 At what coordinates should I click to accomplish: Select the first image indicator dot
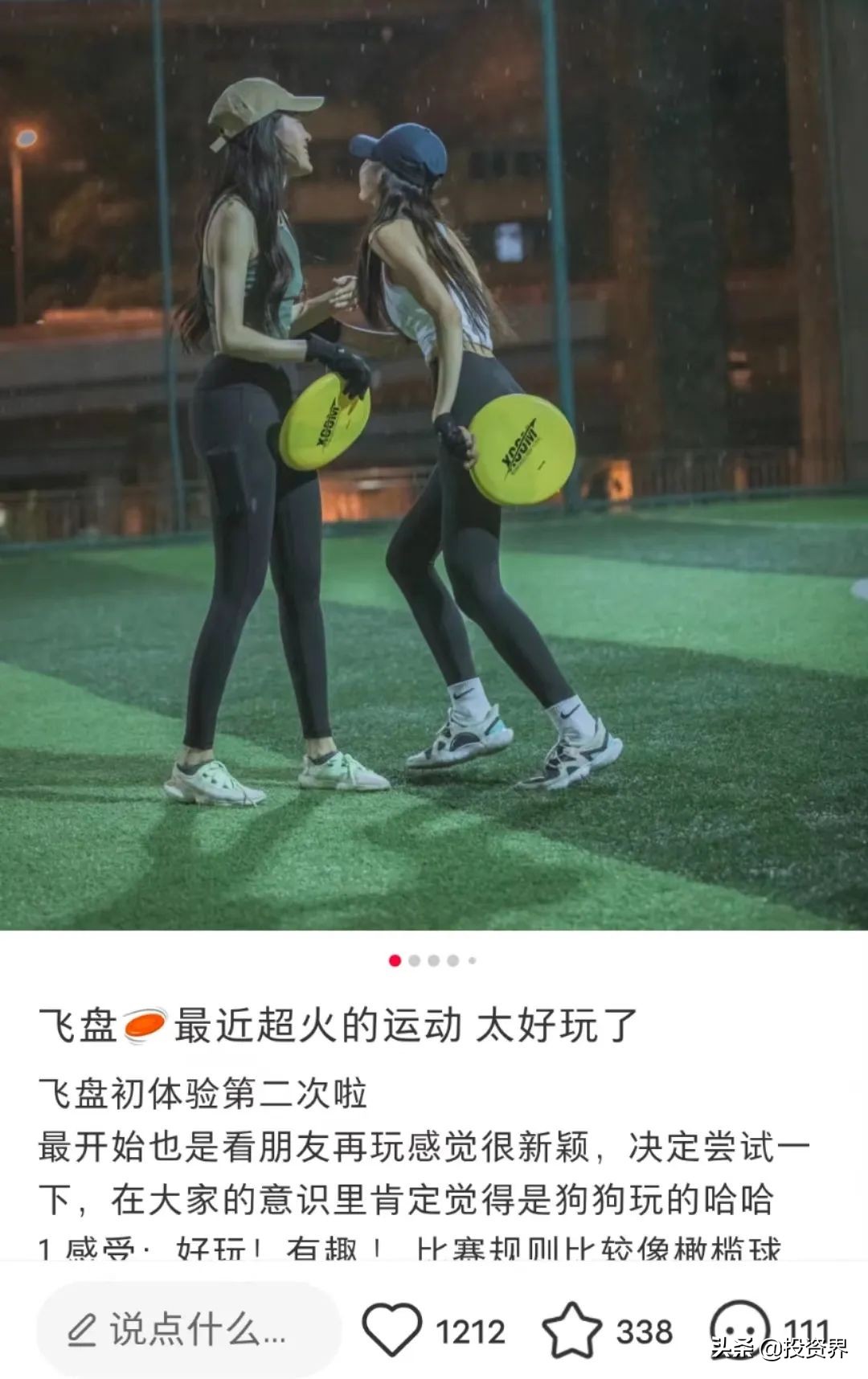pos(394,958)
